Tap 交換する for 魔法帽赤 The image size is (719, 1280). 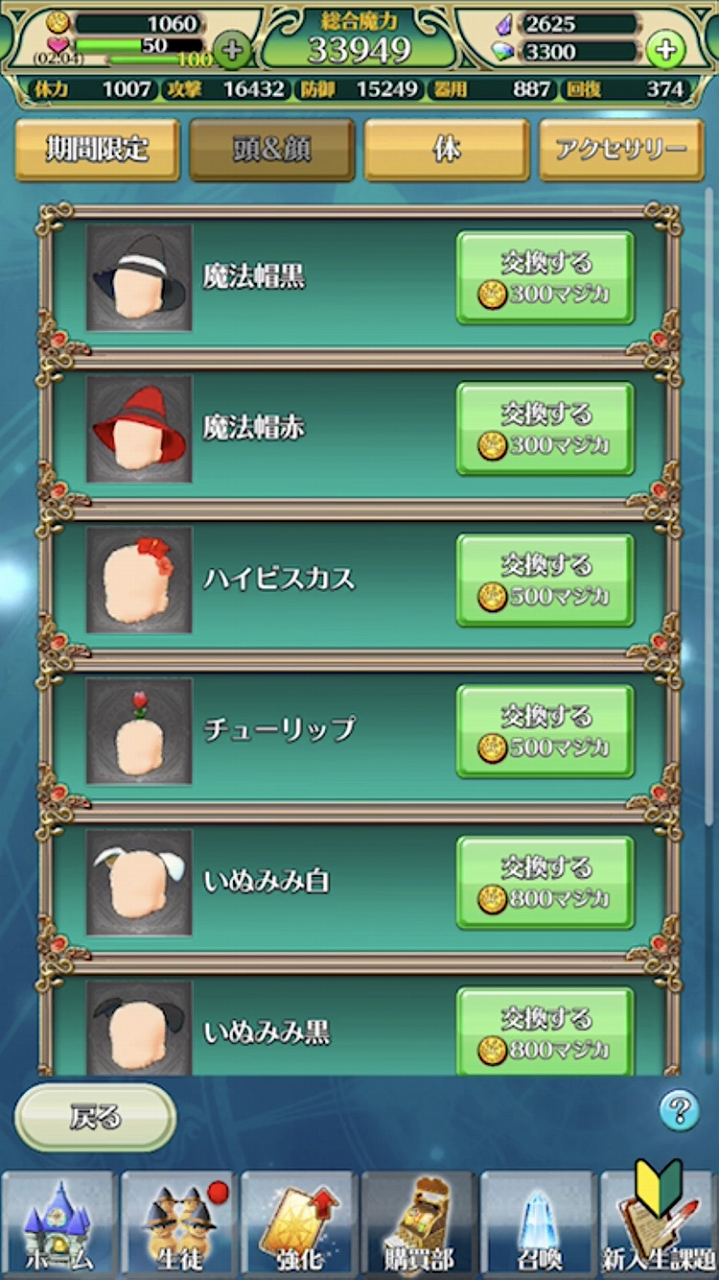[x=545, y=429]
